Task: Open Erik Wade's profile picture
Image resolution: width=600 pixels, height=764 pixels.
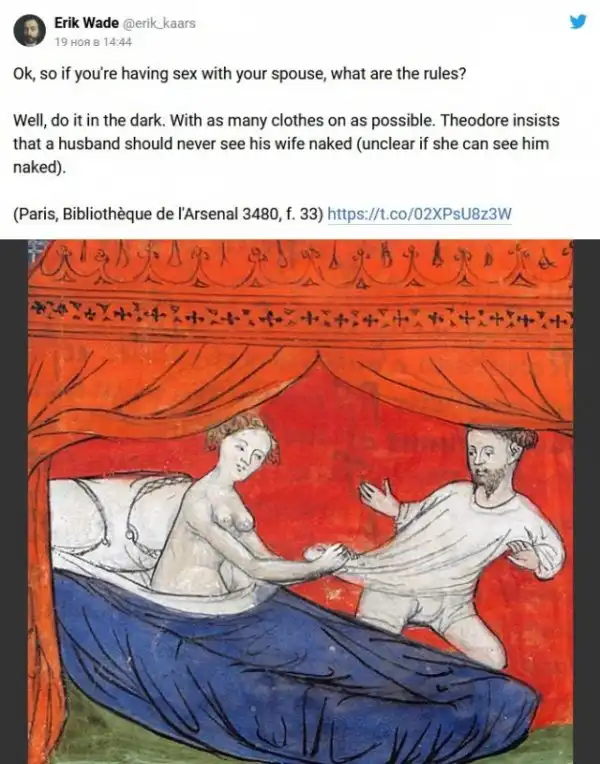Action: [x=30, y=31]
